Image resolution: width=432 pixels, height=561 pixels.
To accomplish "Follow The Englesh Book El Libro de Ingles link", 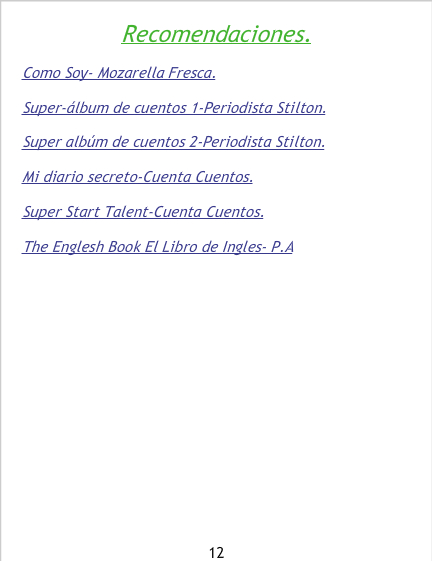I will pos(157,247).
